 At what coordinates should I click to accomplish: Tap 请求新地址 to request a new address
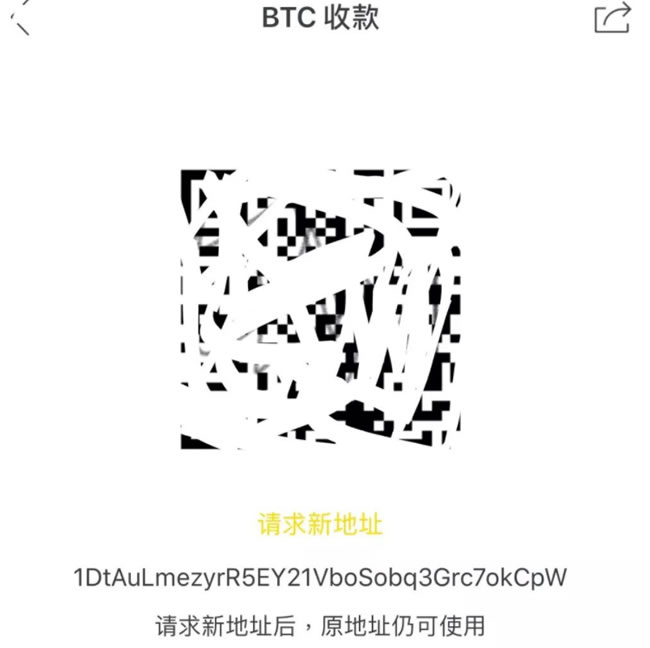click(321, 525)
